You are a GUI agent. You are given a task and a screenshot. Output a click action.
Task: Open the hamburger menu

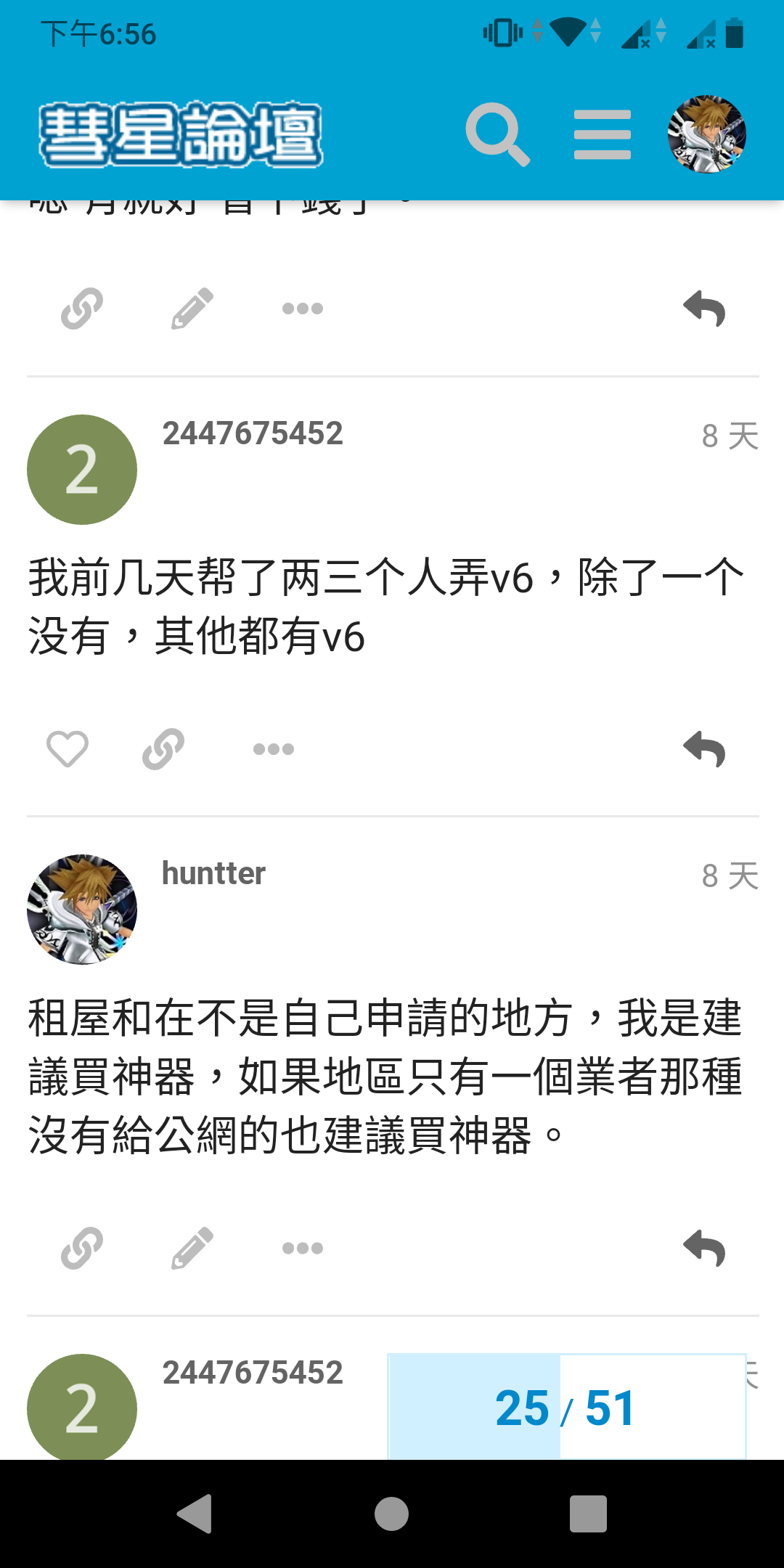pos(602,135)
